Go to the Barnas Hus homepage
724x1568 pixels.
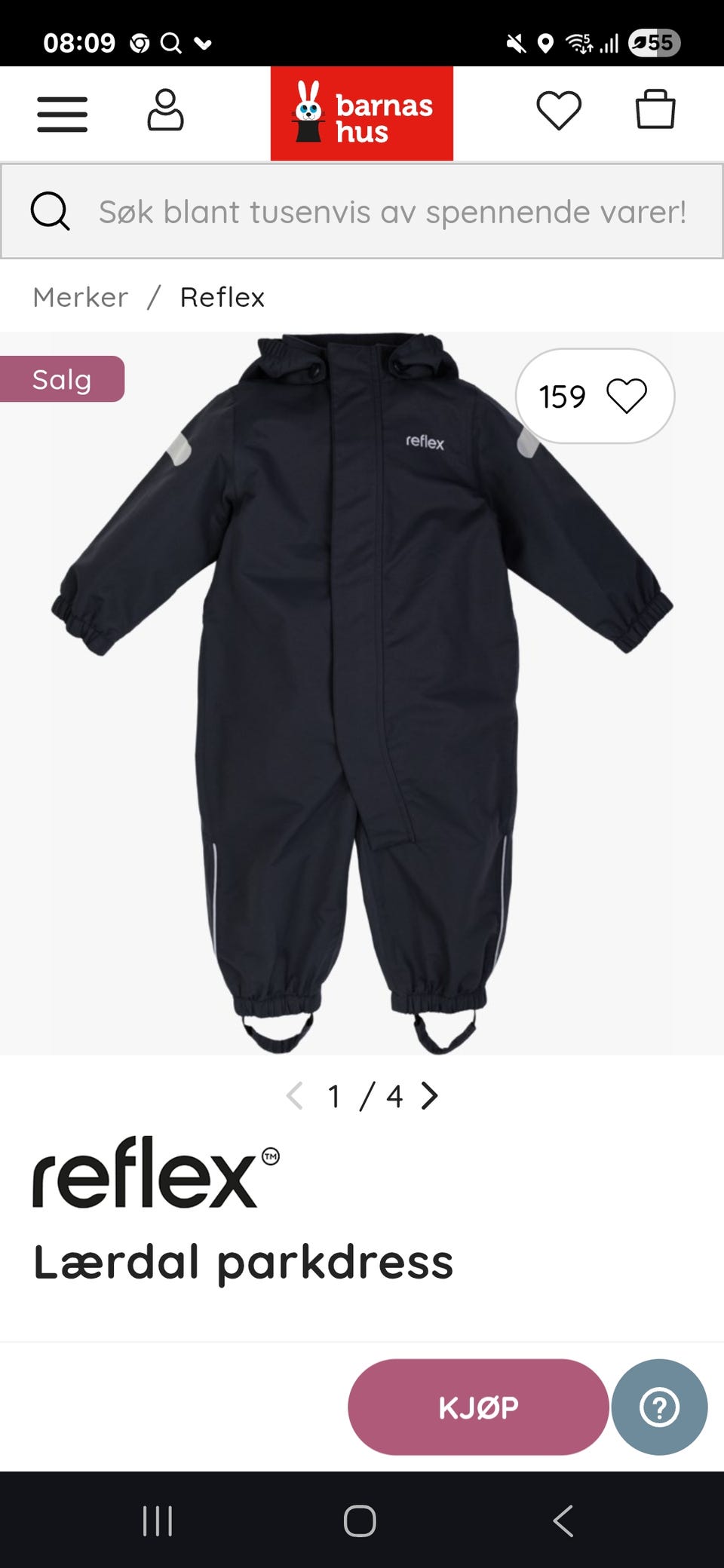362,114
